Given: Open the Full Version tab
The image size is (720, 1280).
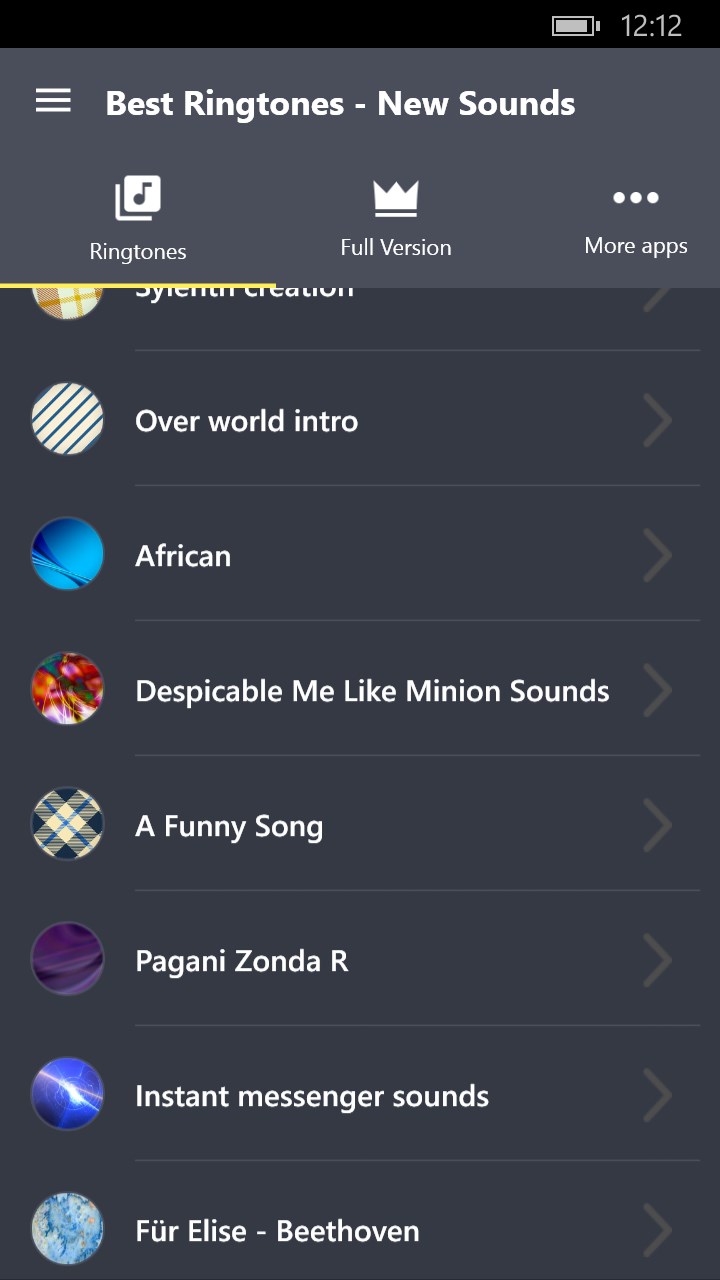Looking at the screenshot, I should 395,218.
